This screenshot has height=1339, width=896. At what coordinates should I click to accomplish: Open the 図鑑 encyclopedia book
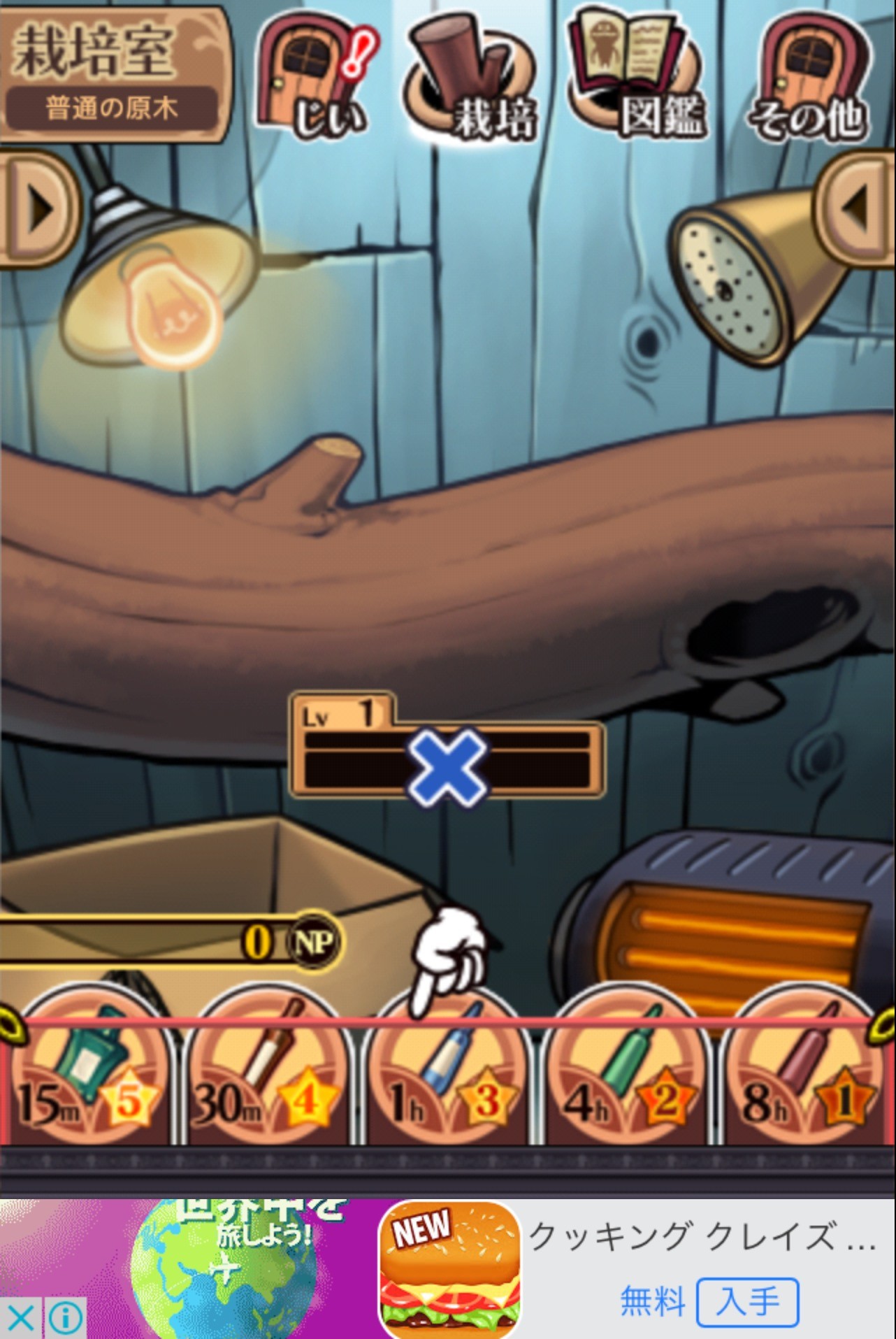pos(637,73)
